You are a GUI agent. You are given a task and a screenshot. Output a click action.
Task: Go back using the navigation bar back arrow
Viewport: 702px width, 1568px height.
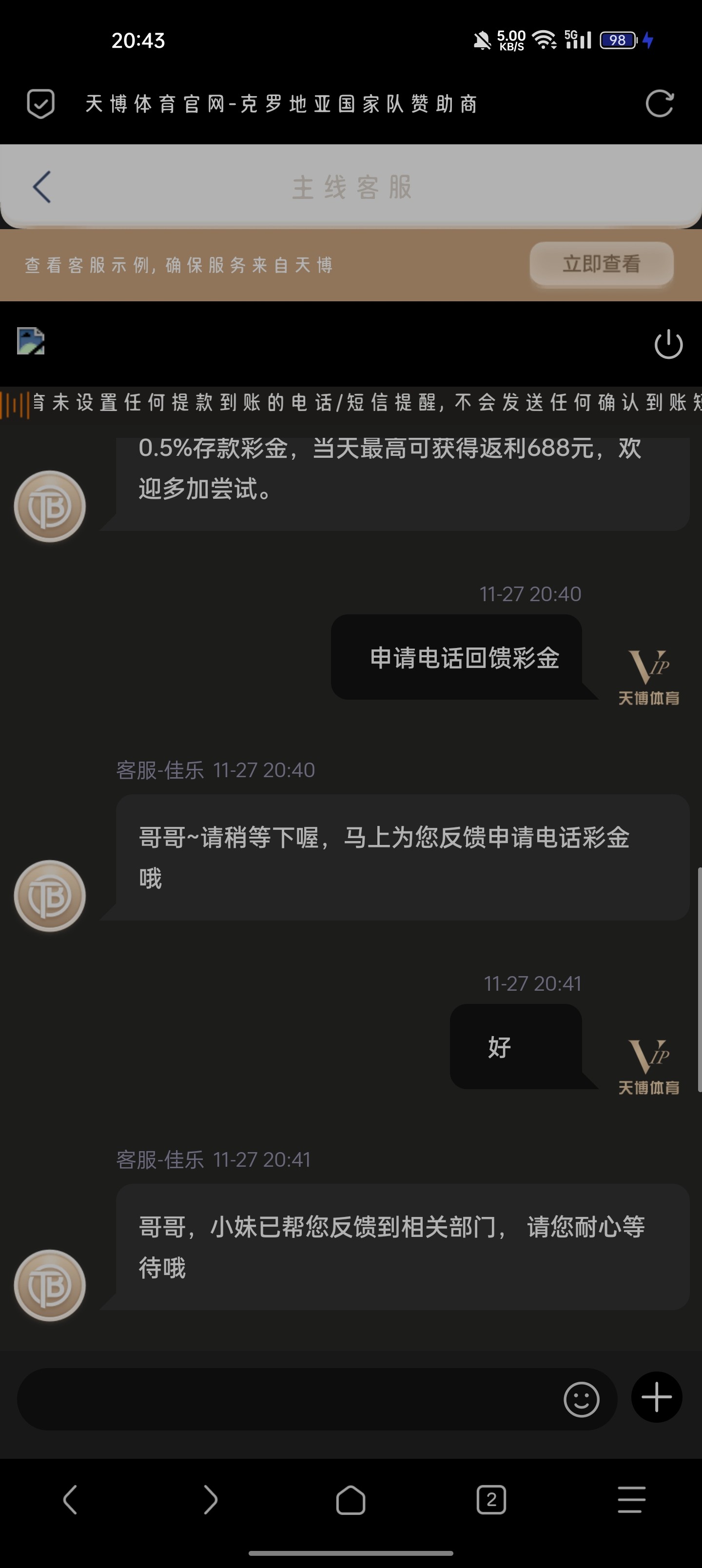pyautogui.click(x=70, y=1500)
